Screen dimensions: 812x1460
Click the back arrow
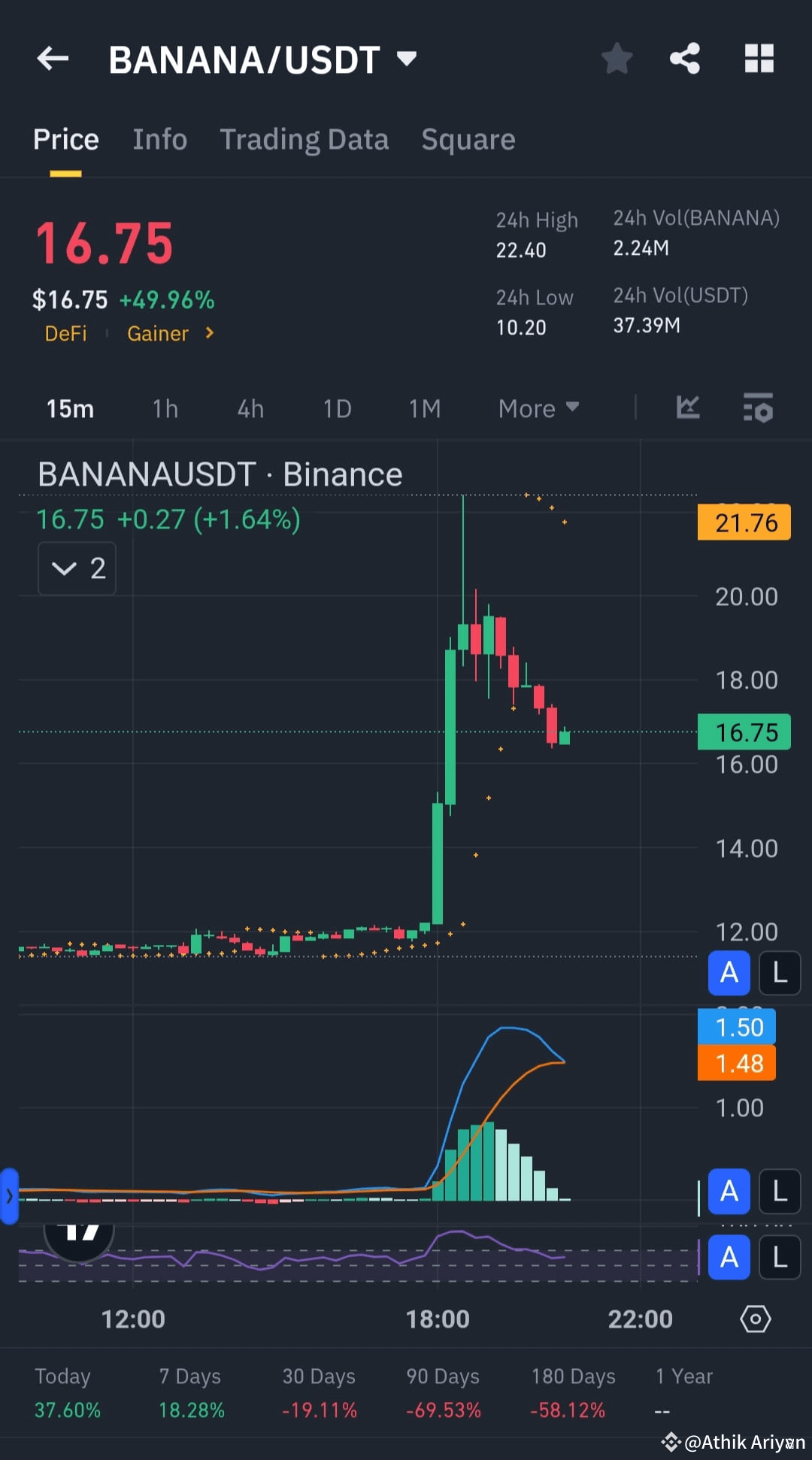[52, 59]
